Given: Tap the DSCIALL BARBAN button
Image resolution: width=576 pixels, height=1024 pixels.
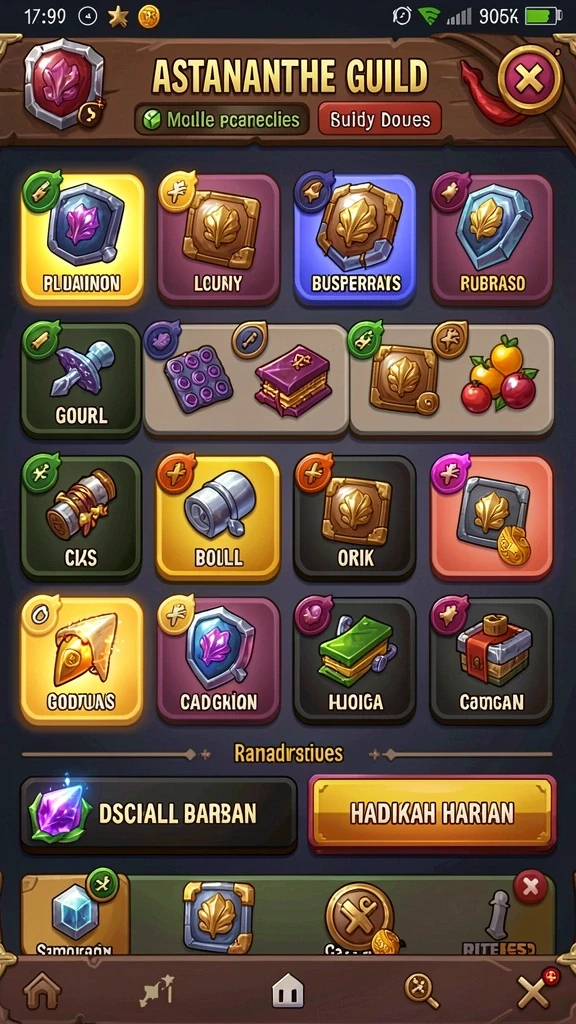Looking at the screenshot, I should coord(159,814).
